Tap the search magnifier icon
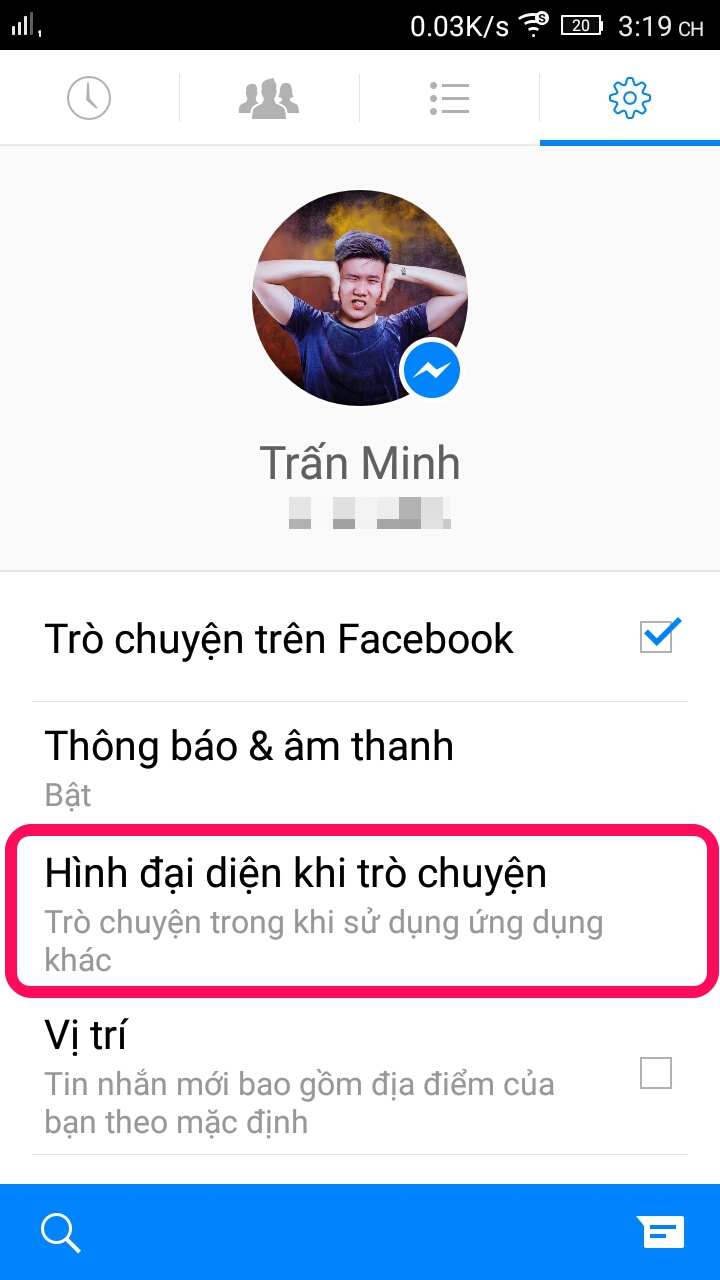 [60, 1232]
